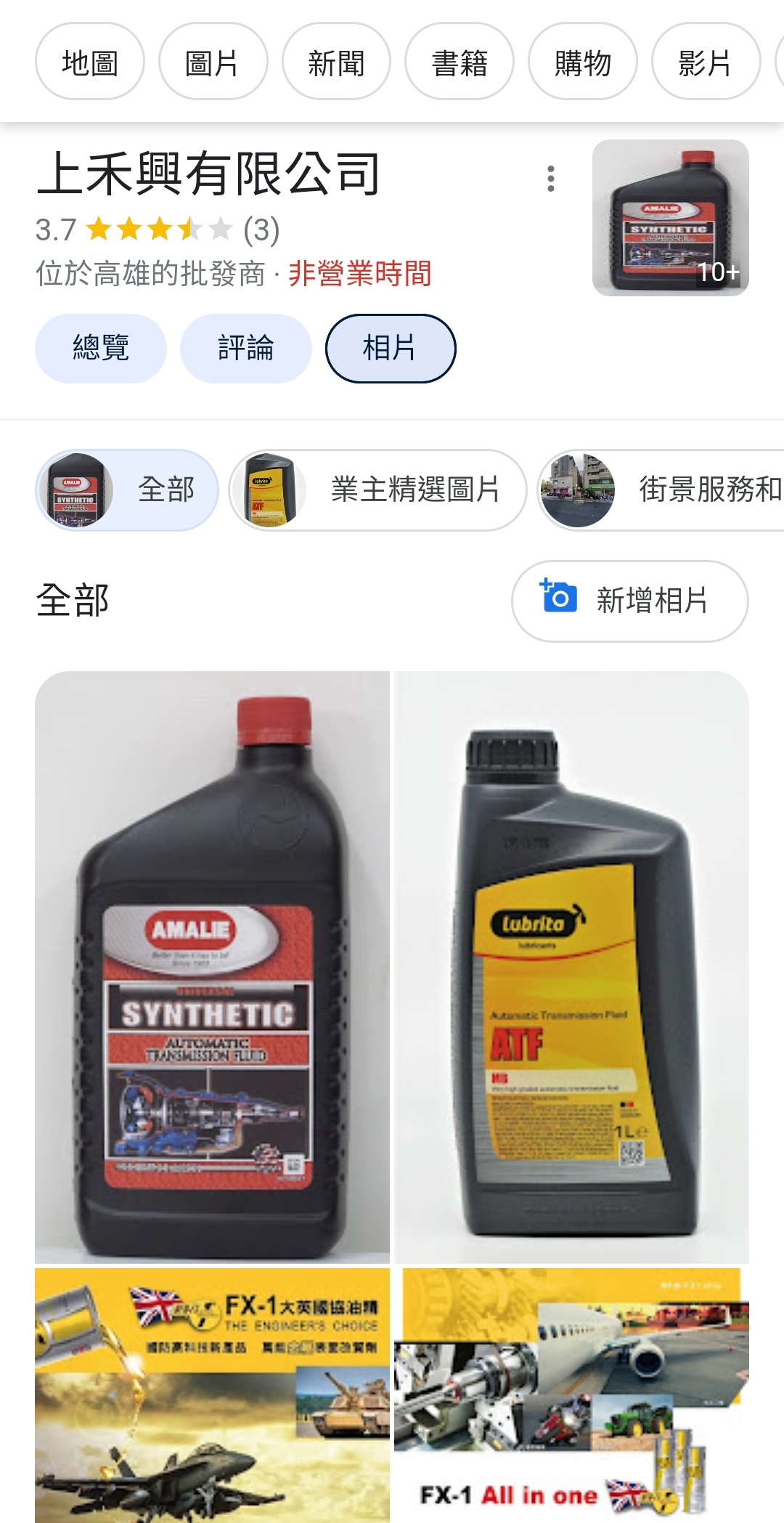Select the 書籍 search tab
Screen dimensions: 784x1523
(460, 62)
